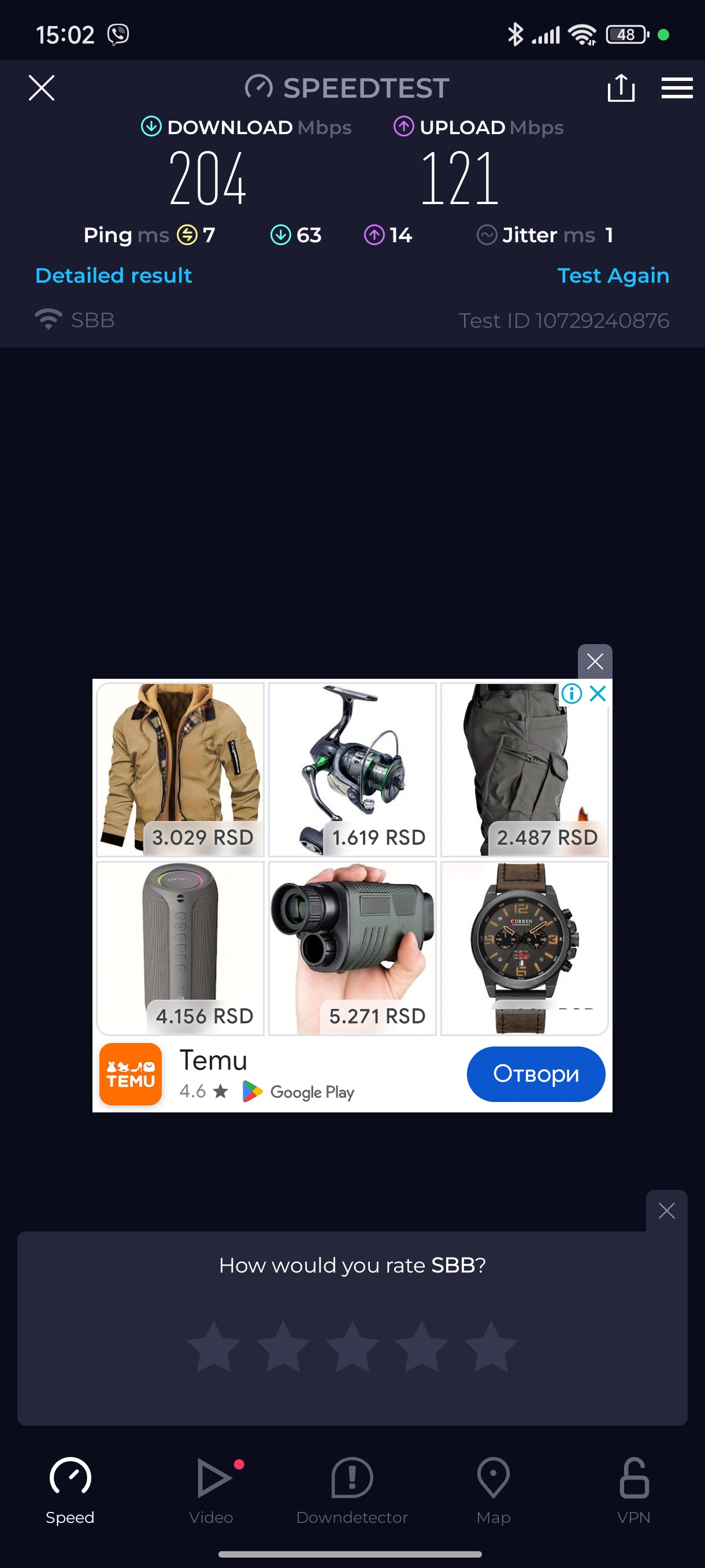View the monocular priced 5.271 RSD
Image resolution: width=705 pixels, height=1568 pixels.
[352, 948]
